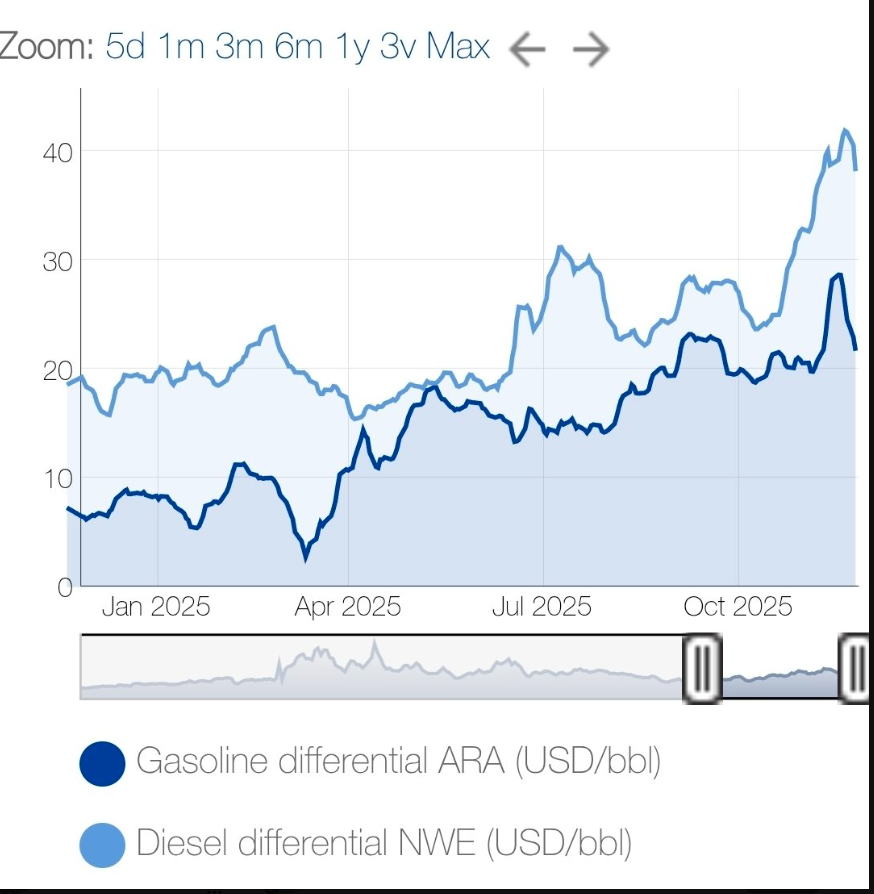Tap the left range selector handle
Image resolution: width=874 pixels, height=894 pixels.
[x=702, y=668]
